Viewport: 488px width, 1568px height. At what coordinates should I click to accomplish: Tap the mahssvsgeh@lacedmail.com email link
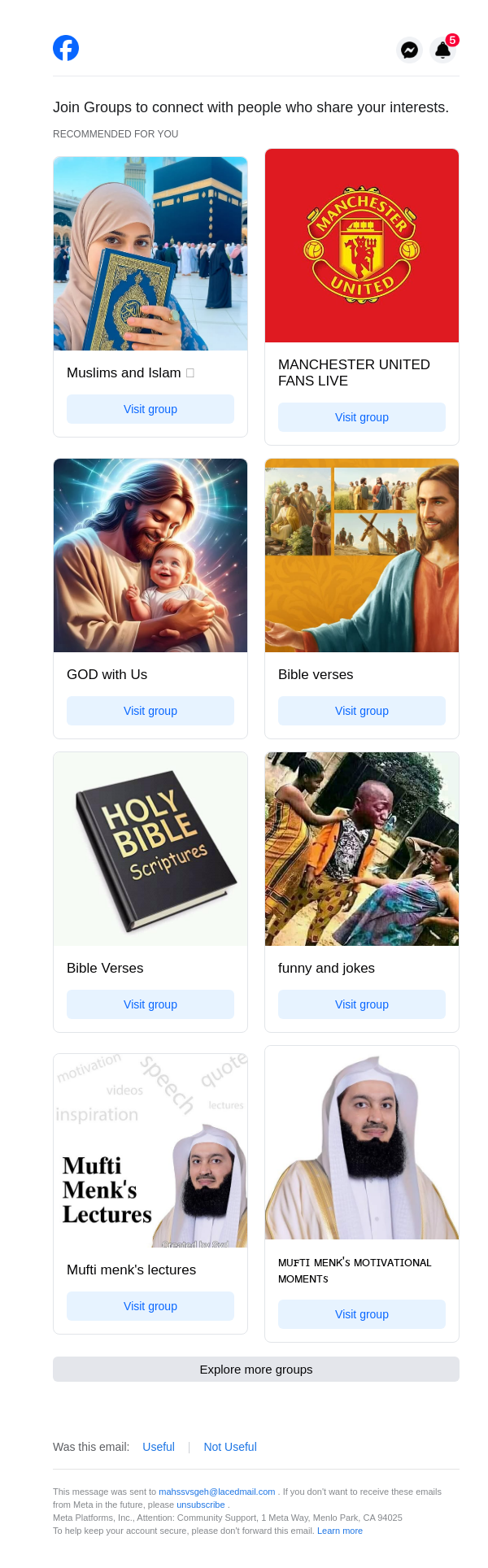pos(217,1492)
